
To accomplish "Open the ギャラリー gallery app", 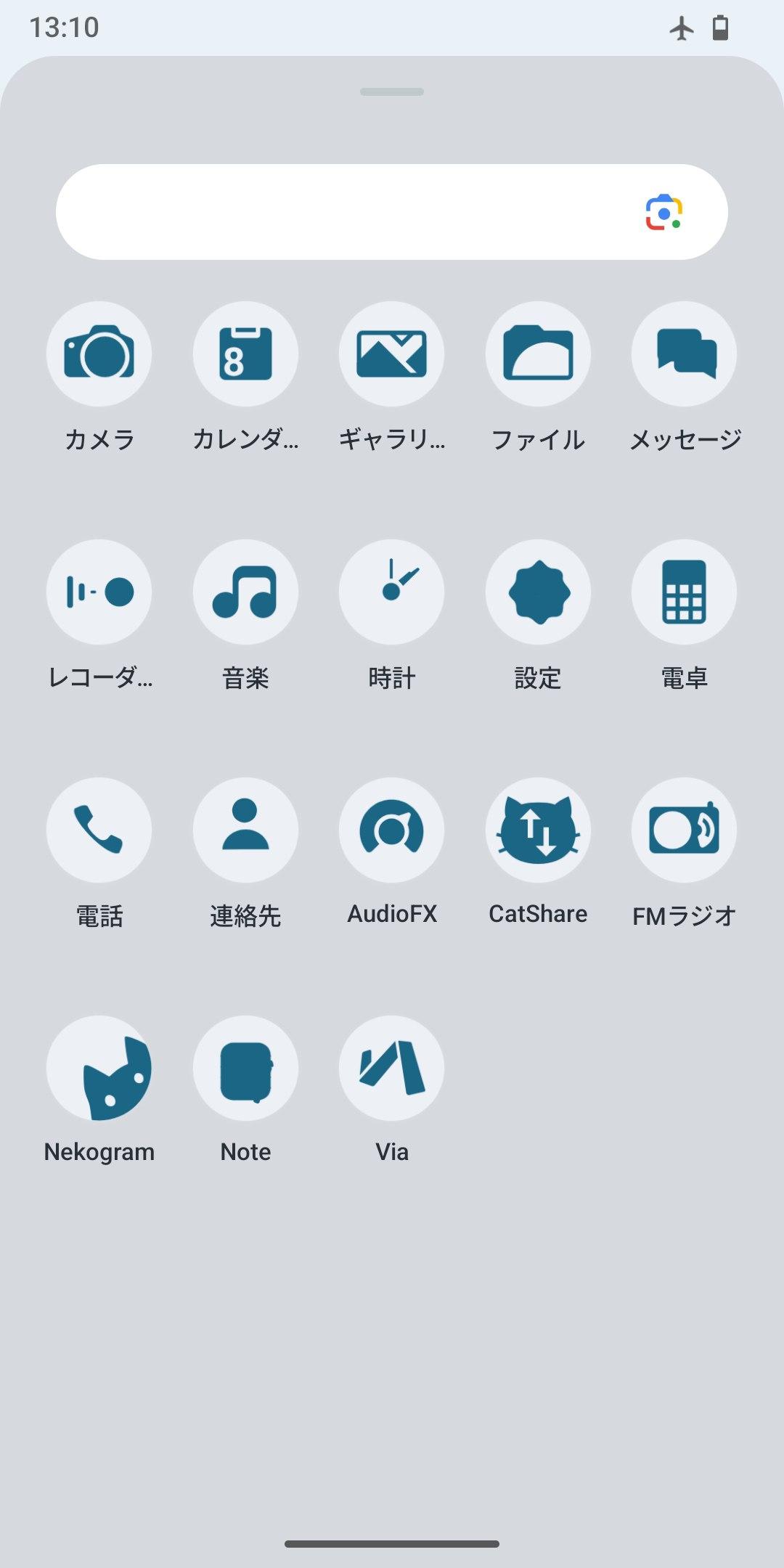I will pyautogui.click(x=392, y=354).
